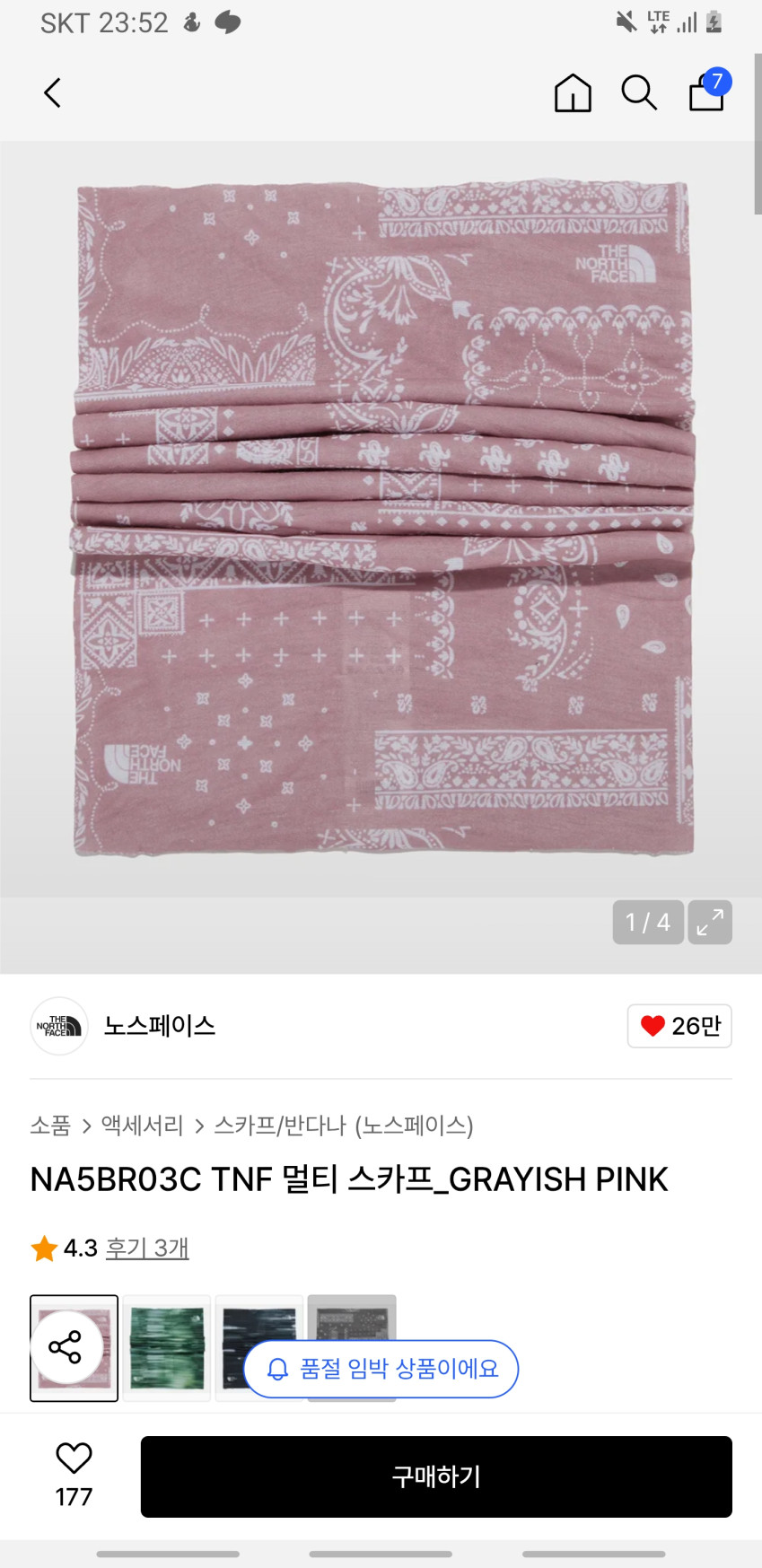
Task: Like the 노스페이스 brand (26만 heart)
Action: pyautogui.click(x=679, y=1026)
